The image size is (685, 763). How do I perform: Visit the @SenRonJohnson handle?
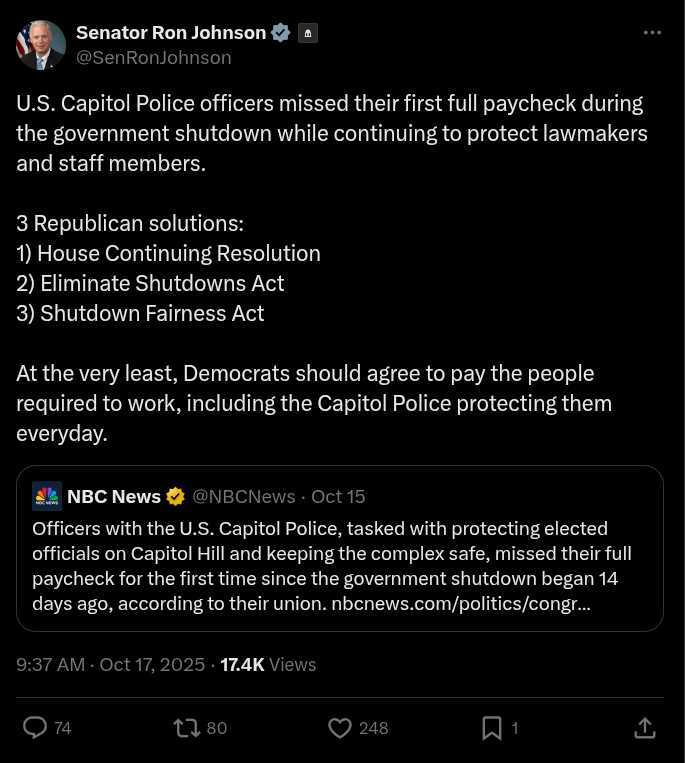tap(154, 58)
